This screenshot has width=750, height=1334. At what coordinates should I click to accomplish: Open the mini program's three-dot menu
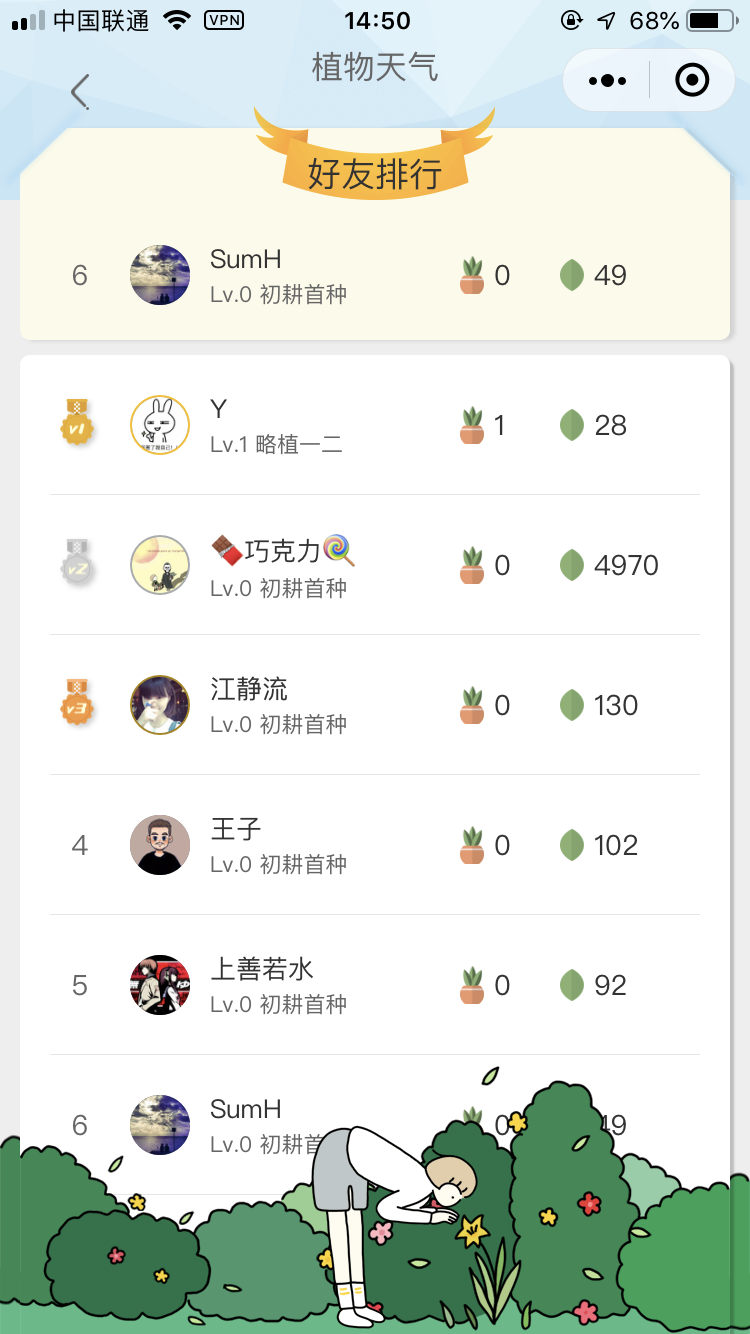(x=608, y=80)
